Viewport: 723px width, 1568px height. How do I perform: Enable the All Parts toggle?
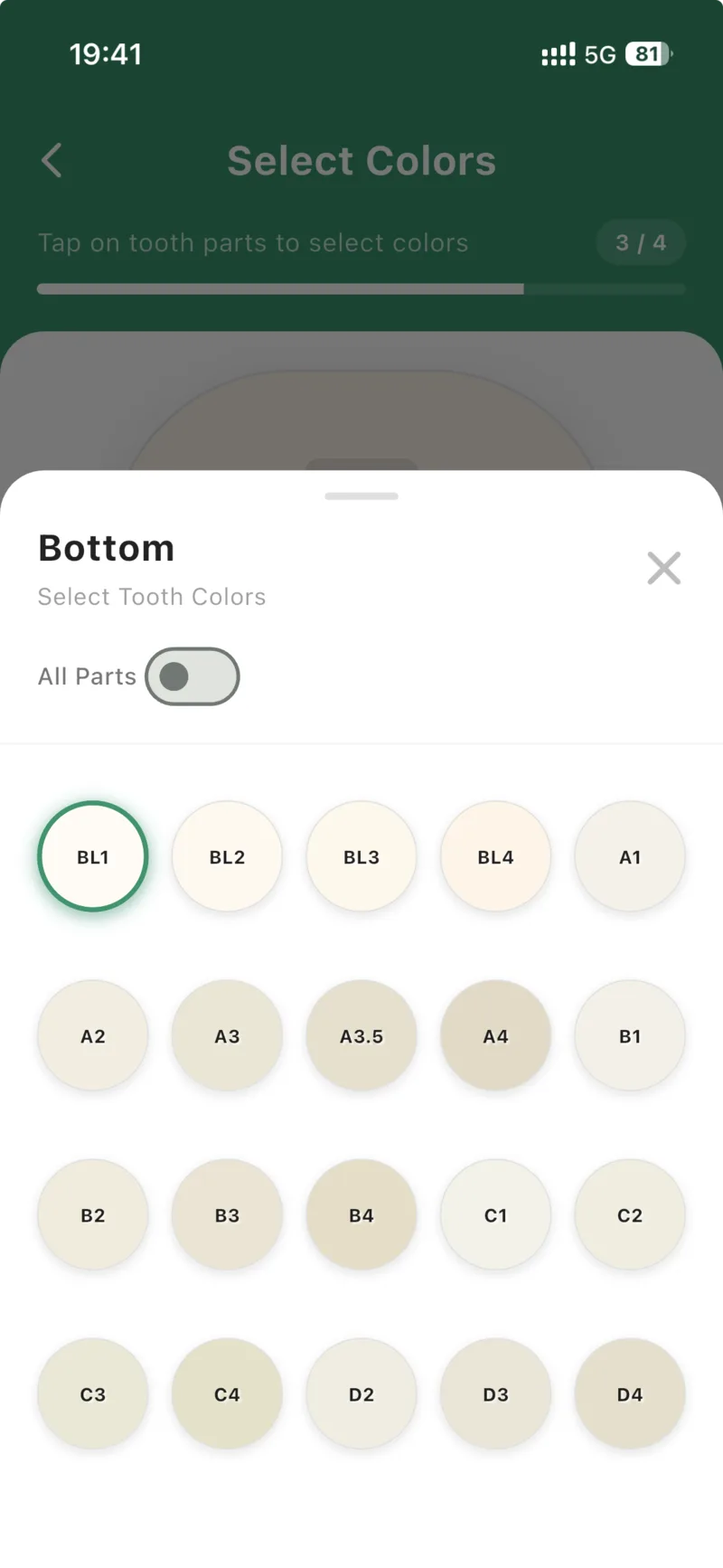click(192, 676)
